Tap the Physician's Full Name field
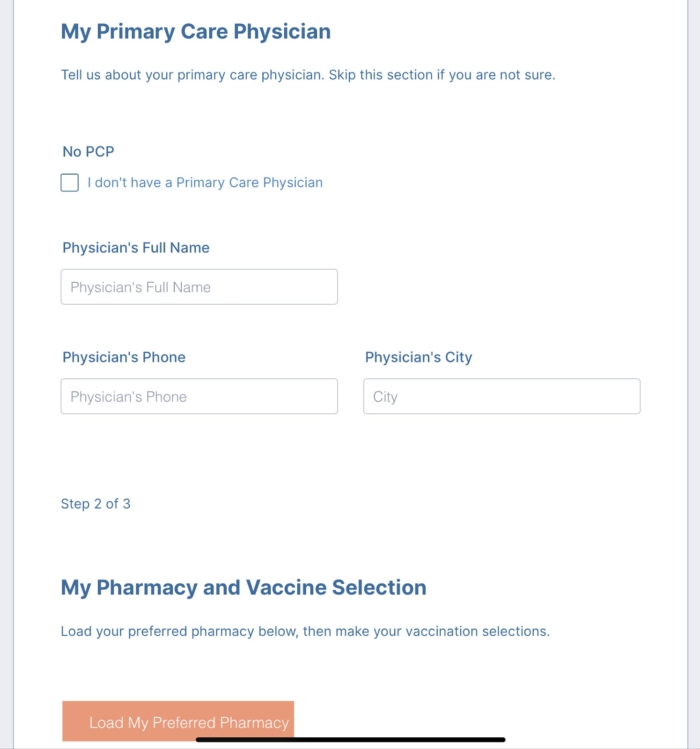The width and height of the screenshot is (700, 749). [199, 287]
